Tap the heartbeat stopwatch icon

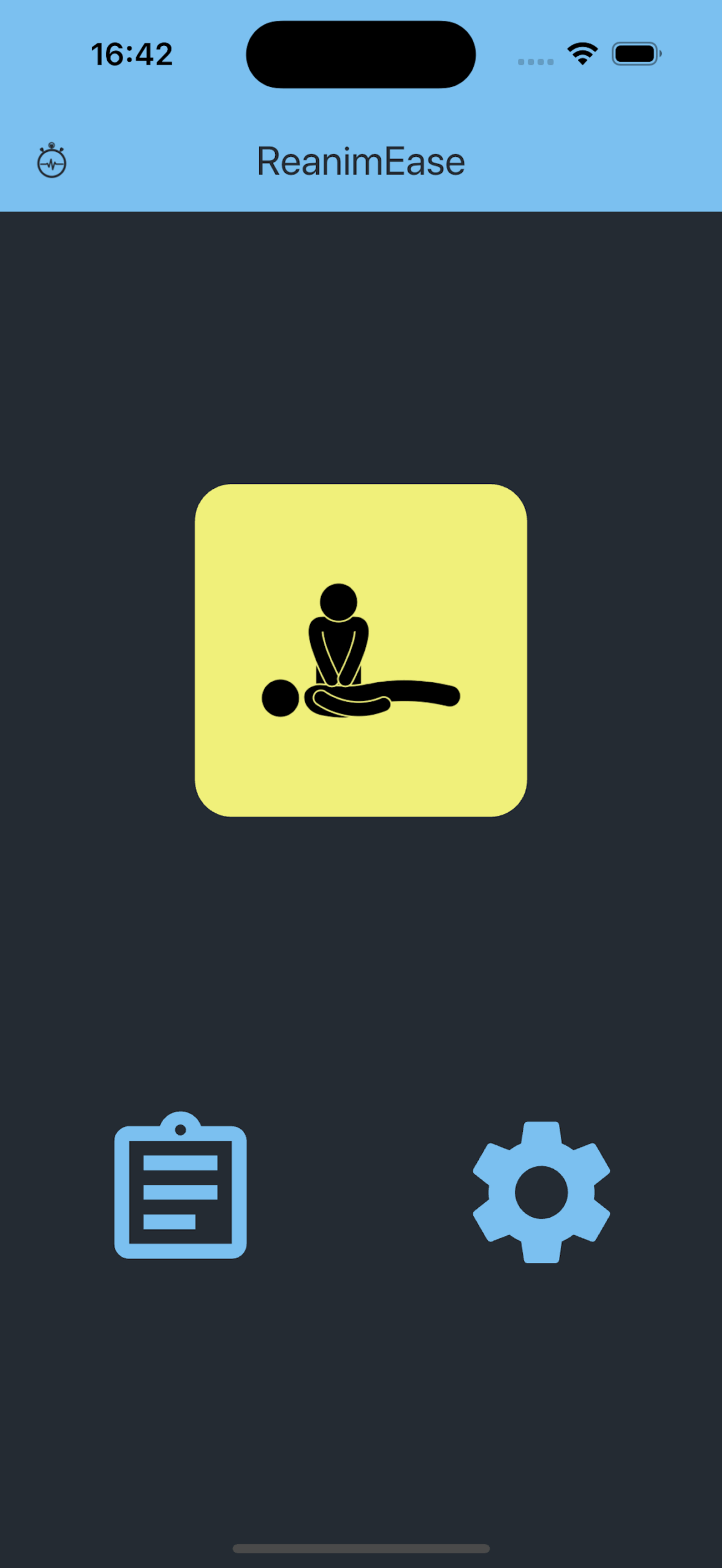pos(51,161)
